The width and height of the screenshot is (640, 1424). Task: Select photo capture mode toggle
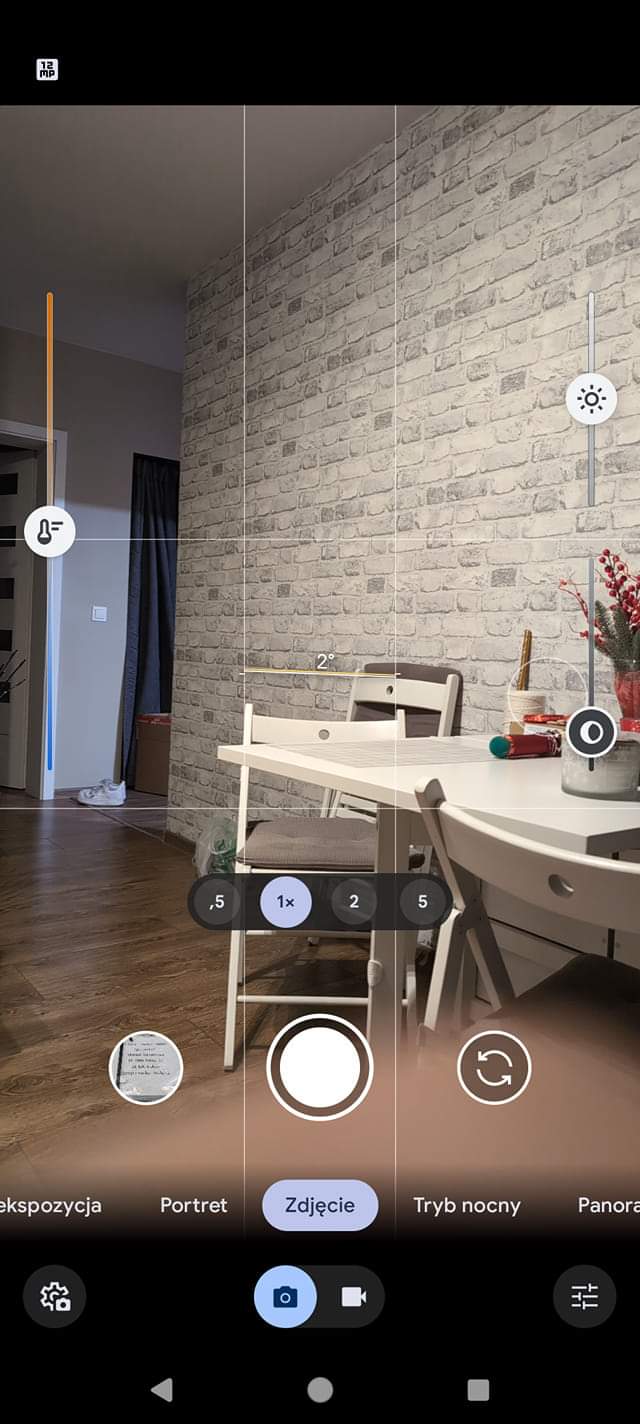(x=286, y=1297)
